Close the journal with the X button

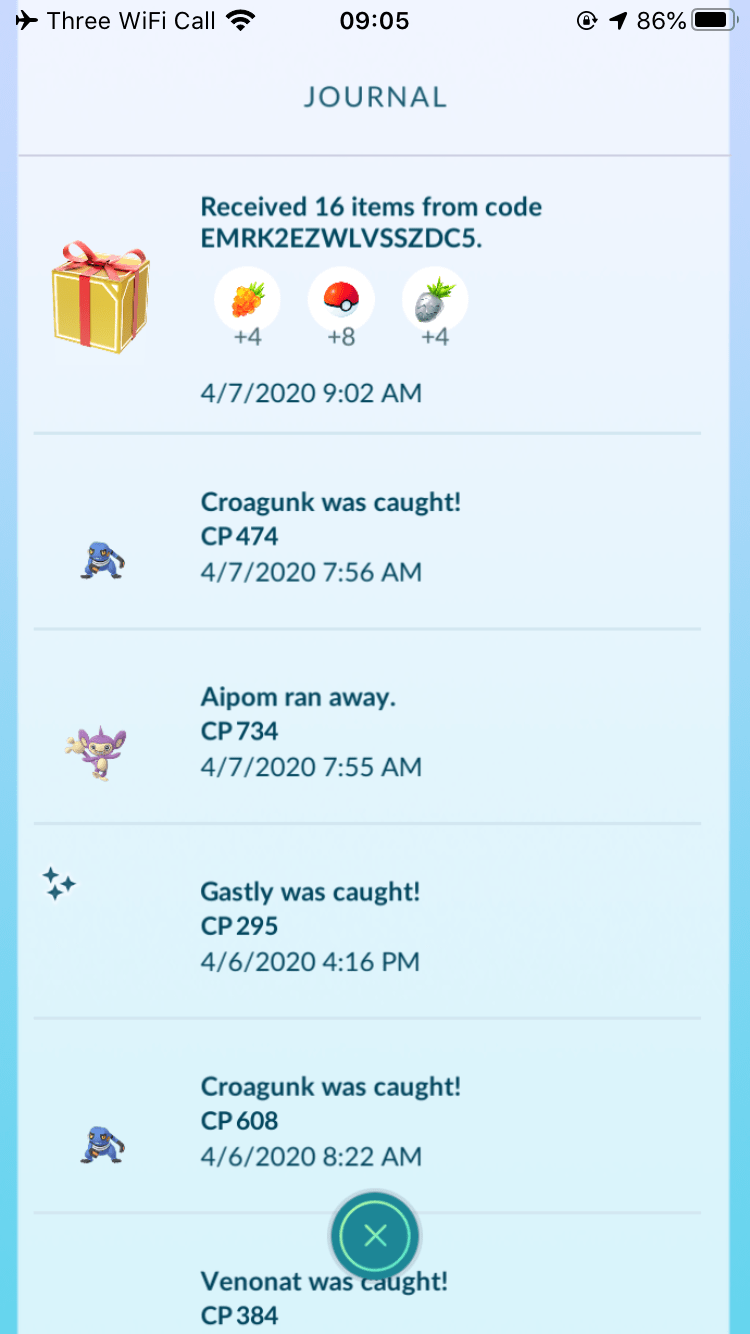coord(375,1236)
